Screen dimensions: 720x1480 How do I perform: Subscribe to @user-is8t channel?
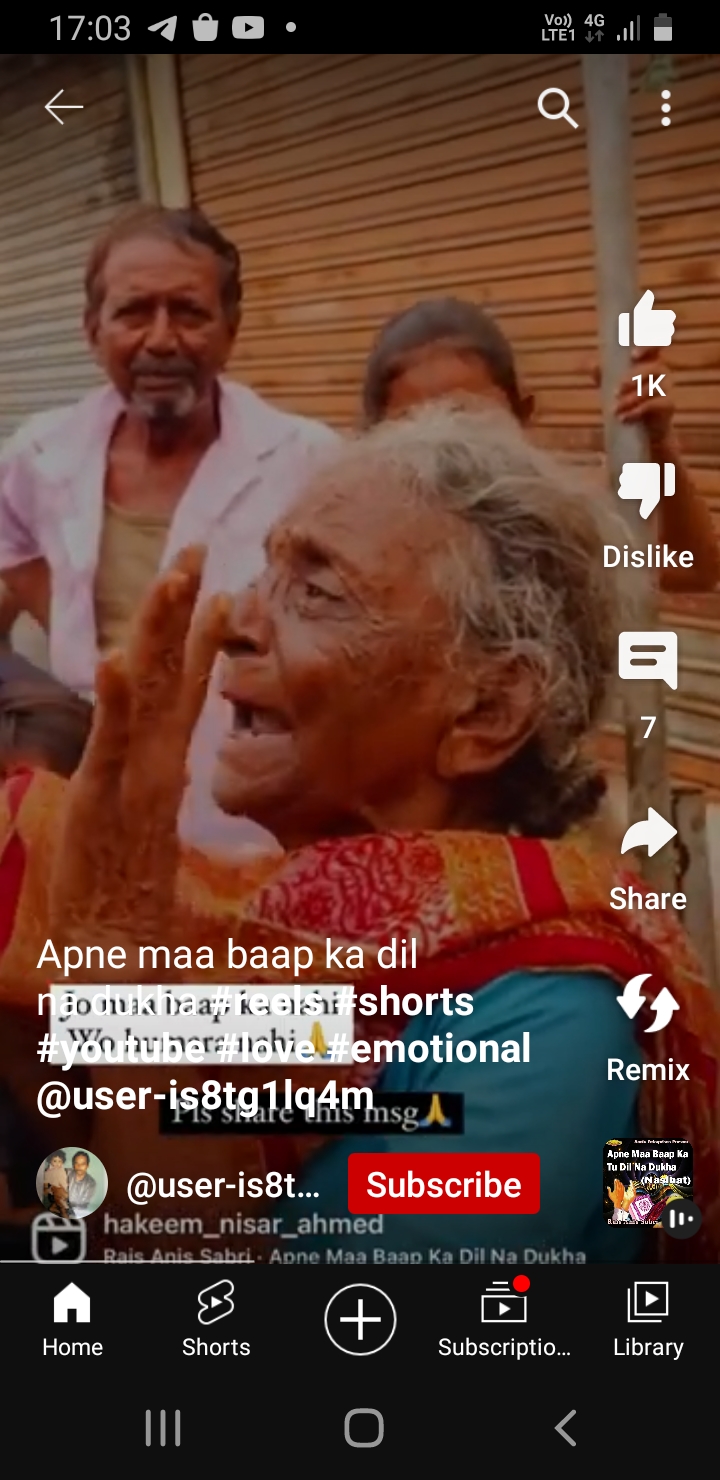(x=444, y=1184)
